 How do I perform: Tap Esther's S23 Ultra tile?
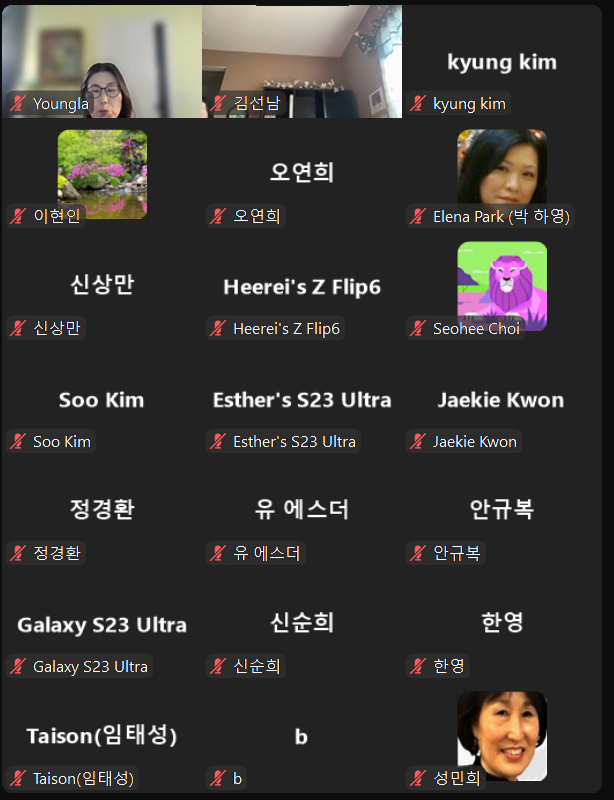click(301, 400)
